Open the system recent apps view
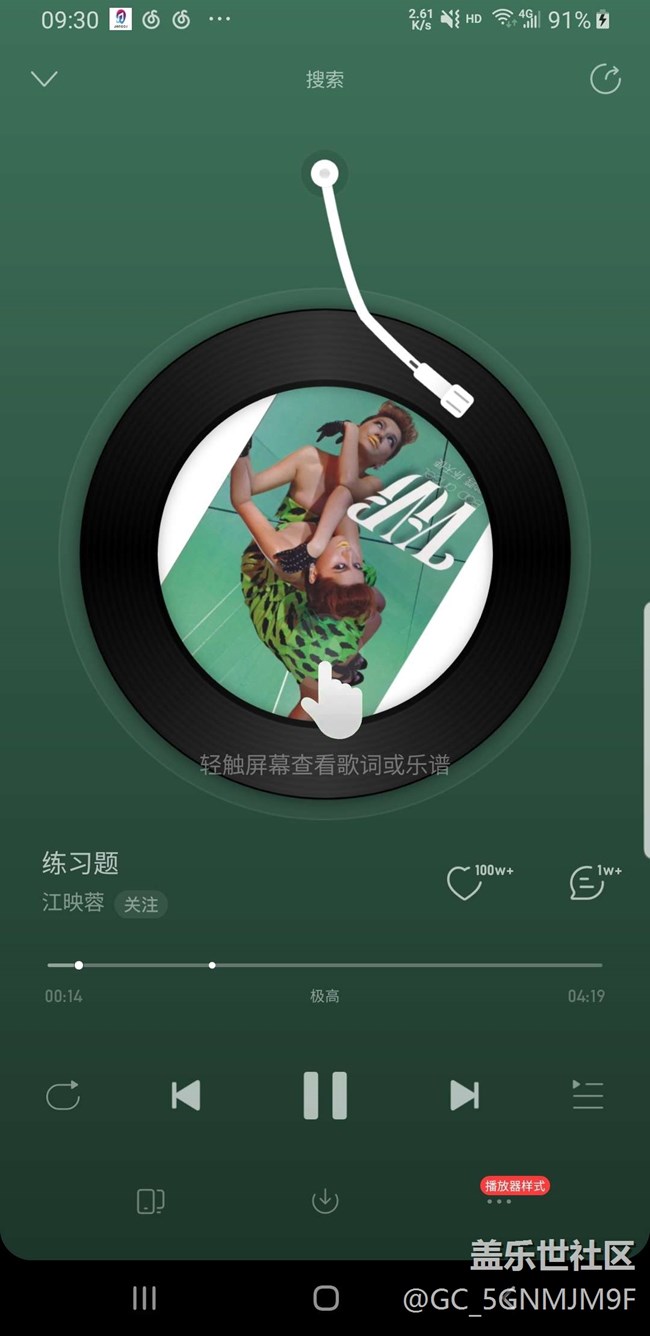Screen dimensions: 650x1336 pyautogui.click(x=145, y=1298)
